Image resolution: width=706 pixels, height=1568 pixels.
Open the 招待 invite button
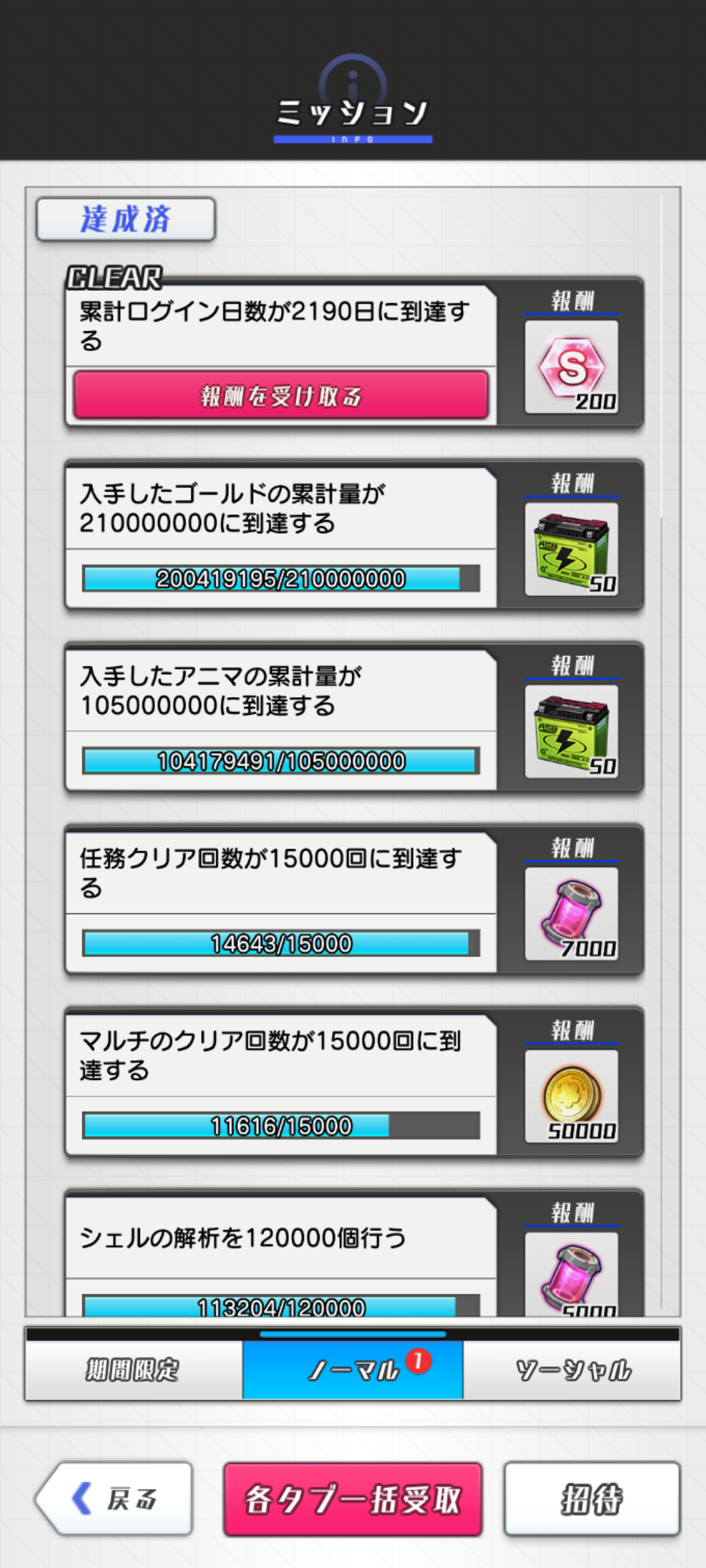pyautogui.click(x=592, y=1498)
